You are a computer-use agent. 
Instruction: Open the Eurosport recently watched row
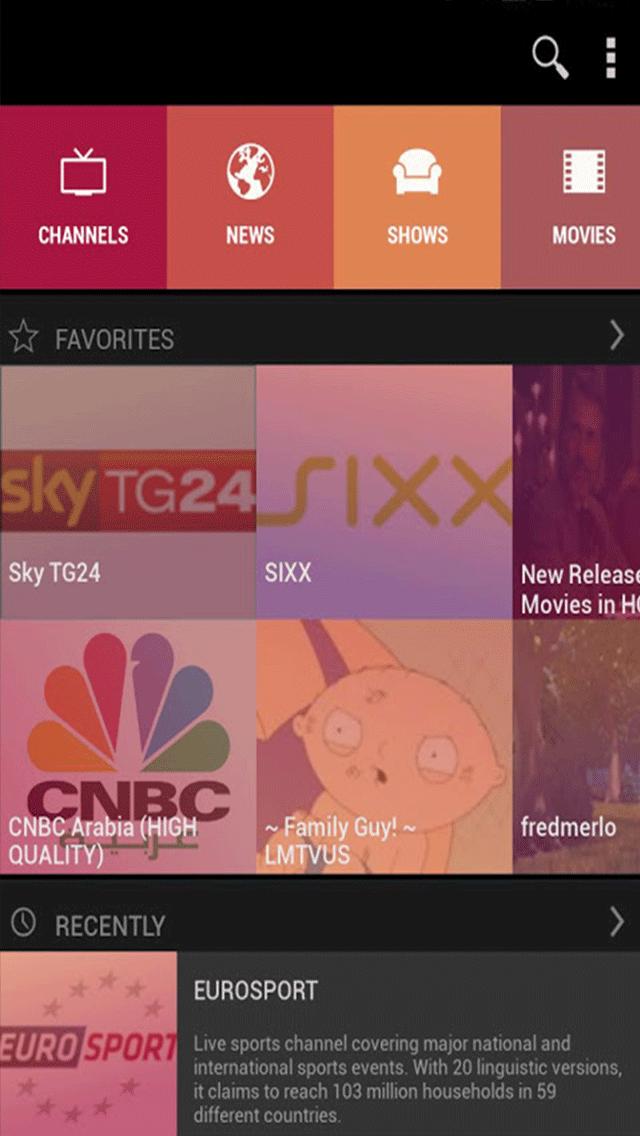point(320,1043)
